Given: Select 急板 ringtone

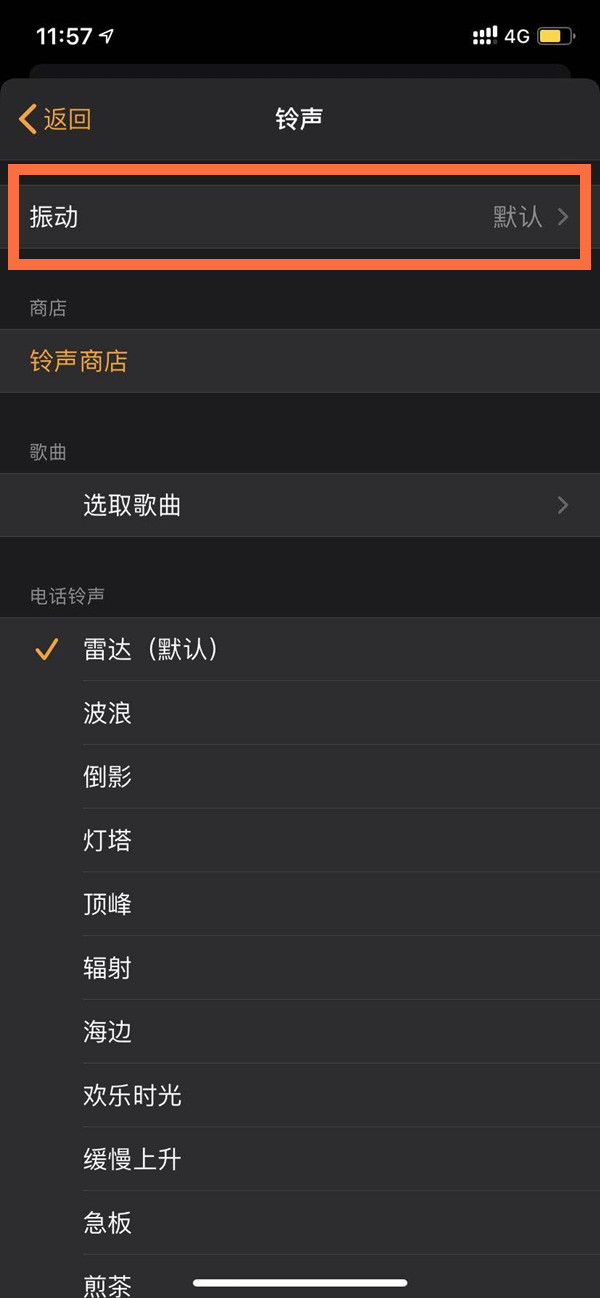Looking at the screenshot, I should (300, 1223).
